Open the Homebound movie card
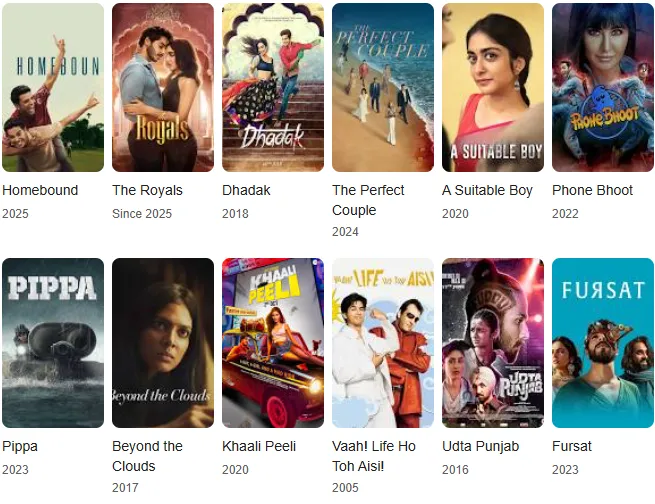This screenshot has height=504, width=655. point(53,88)
